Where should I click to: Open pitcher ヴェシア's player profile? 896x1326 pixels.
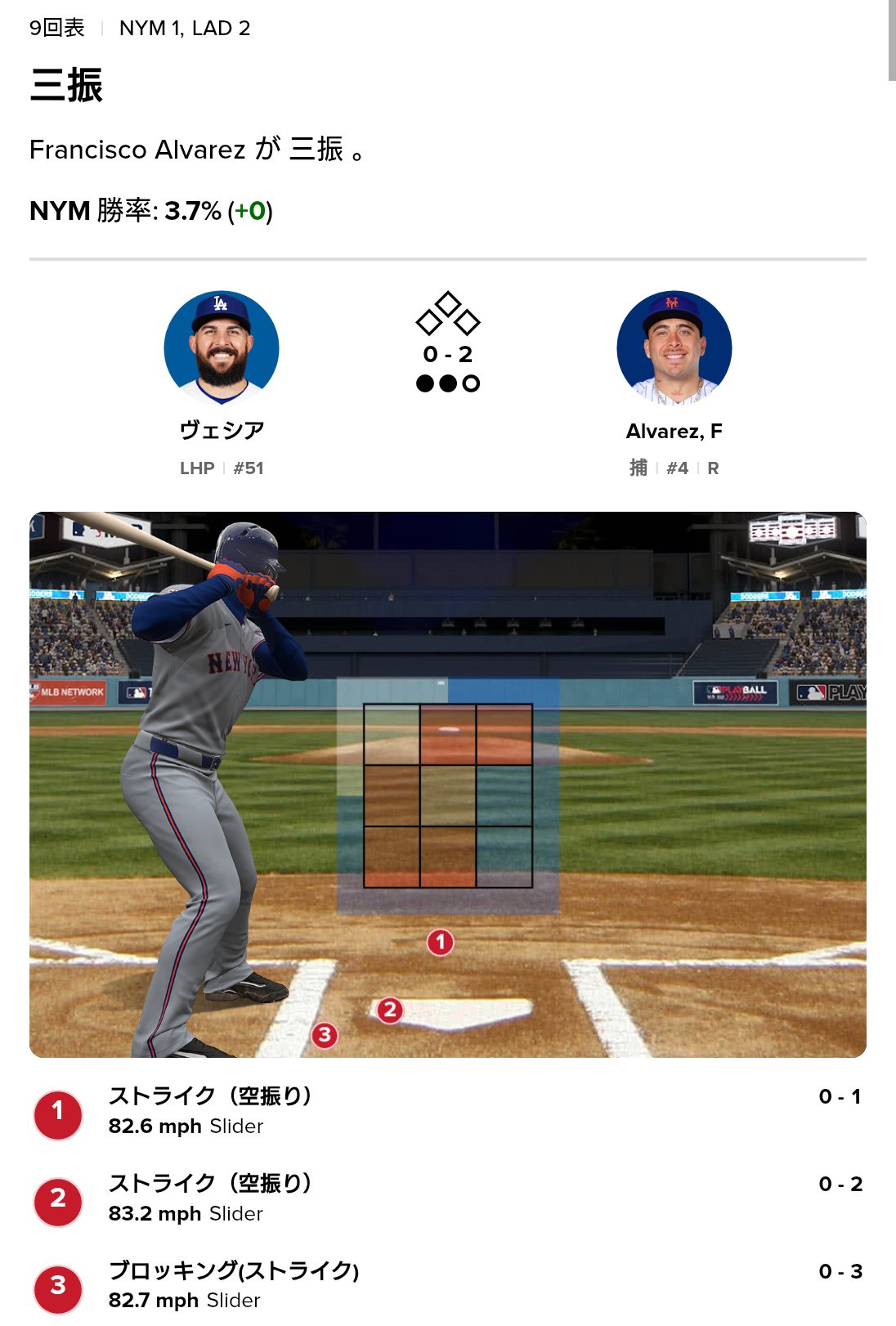click(x=222, y=348)
